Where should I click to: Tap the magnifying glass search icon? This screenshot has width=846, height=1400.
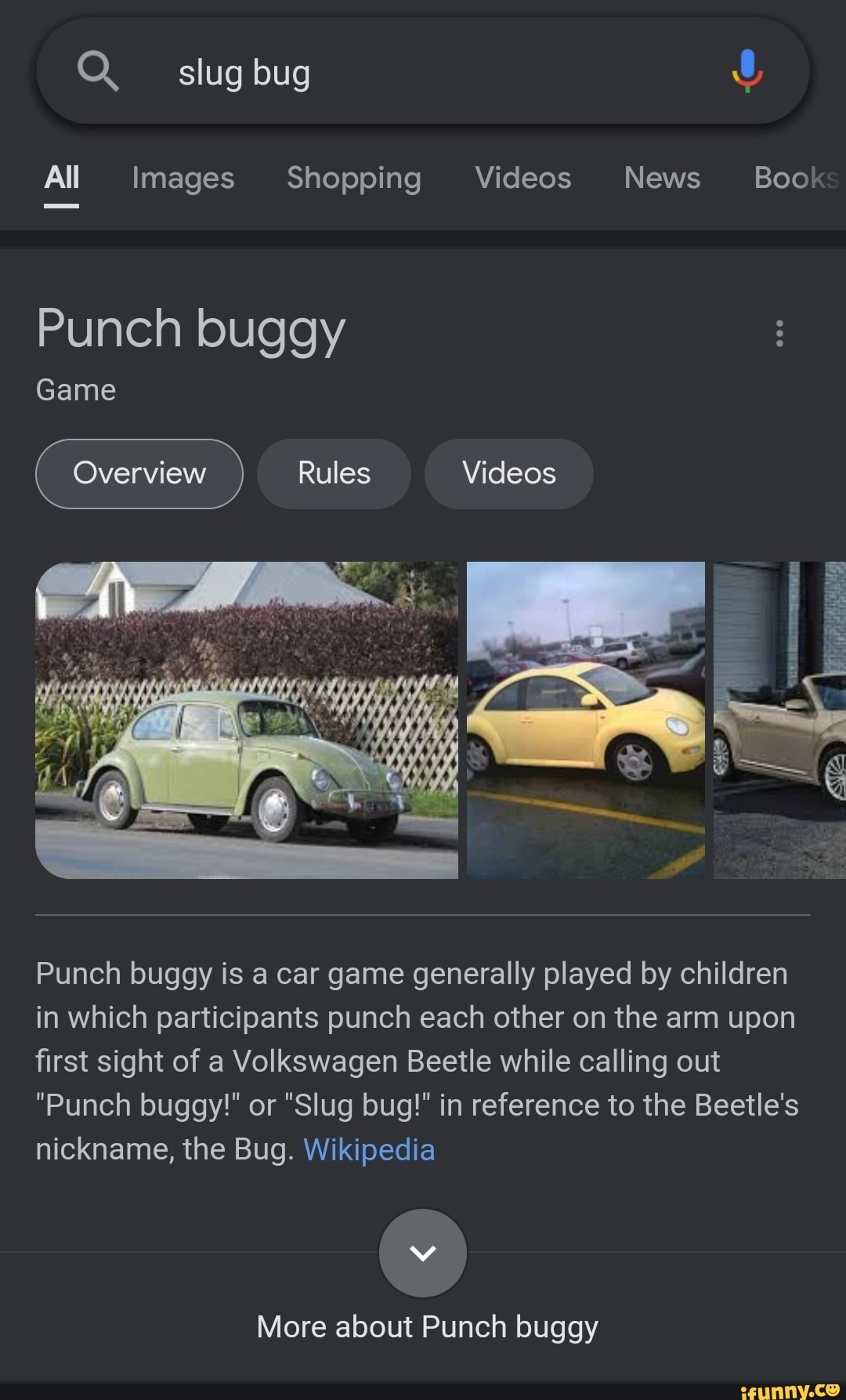pos(98,72)
